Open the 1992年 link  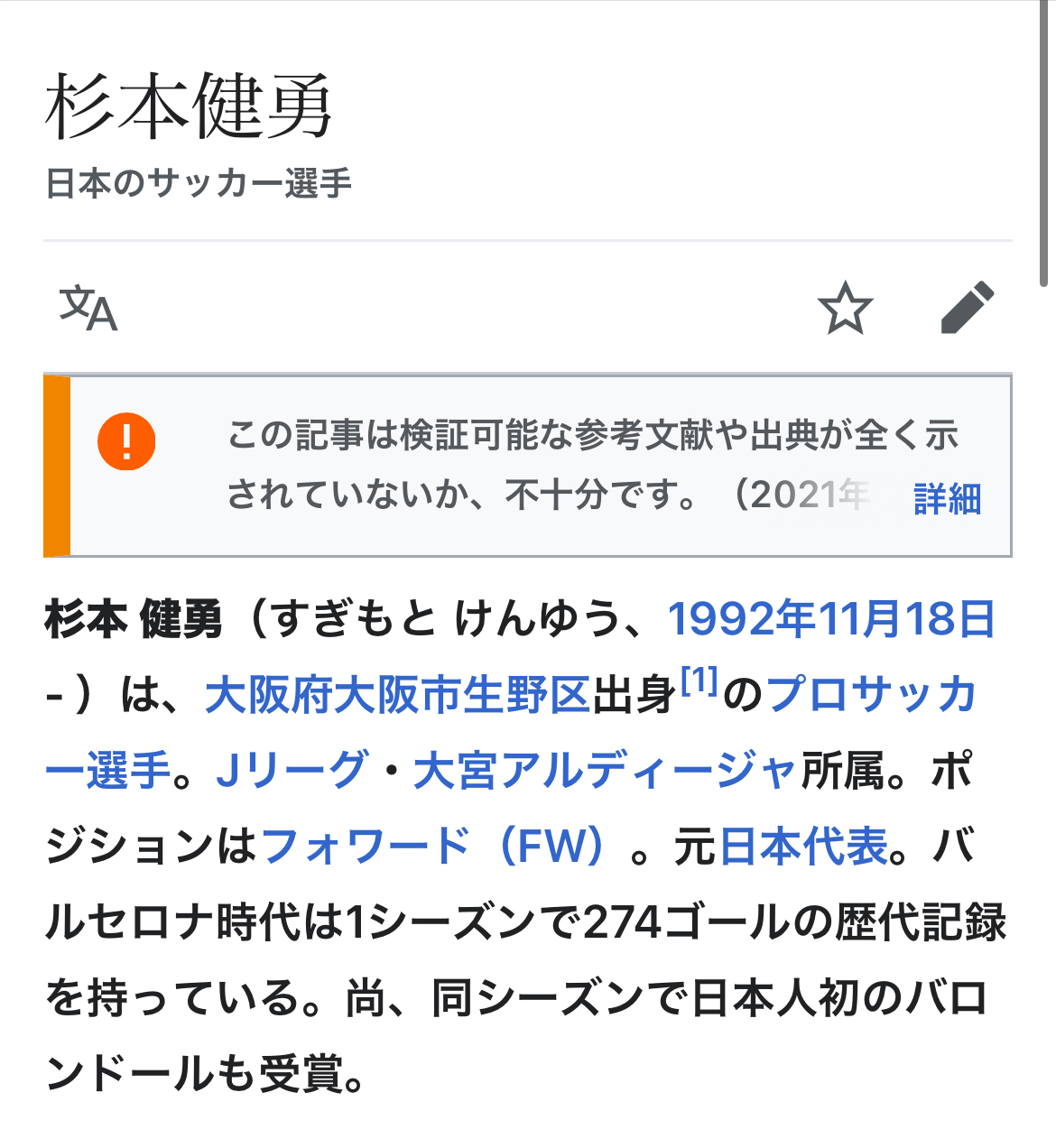coord(740,619)
